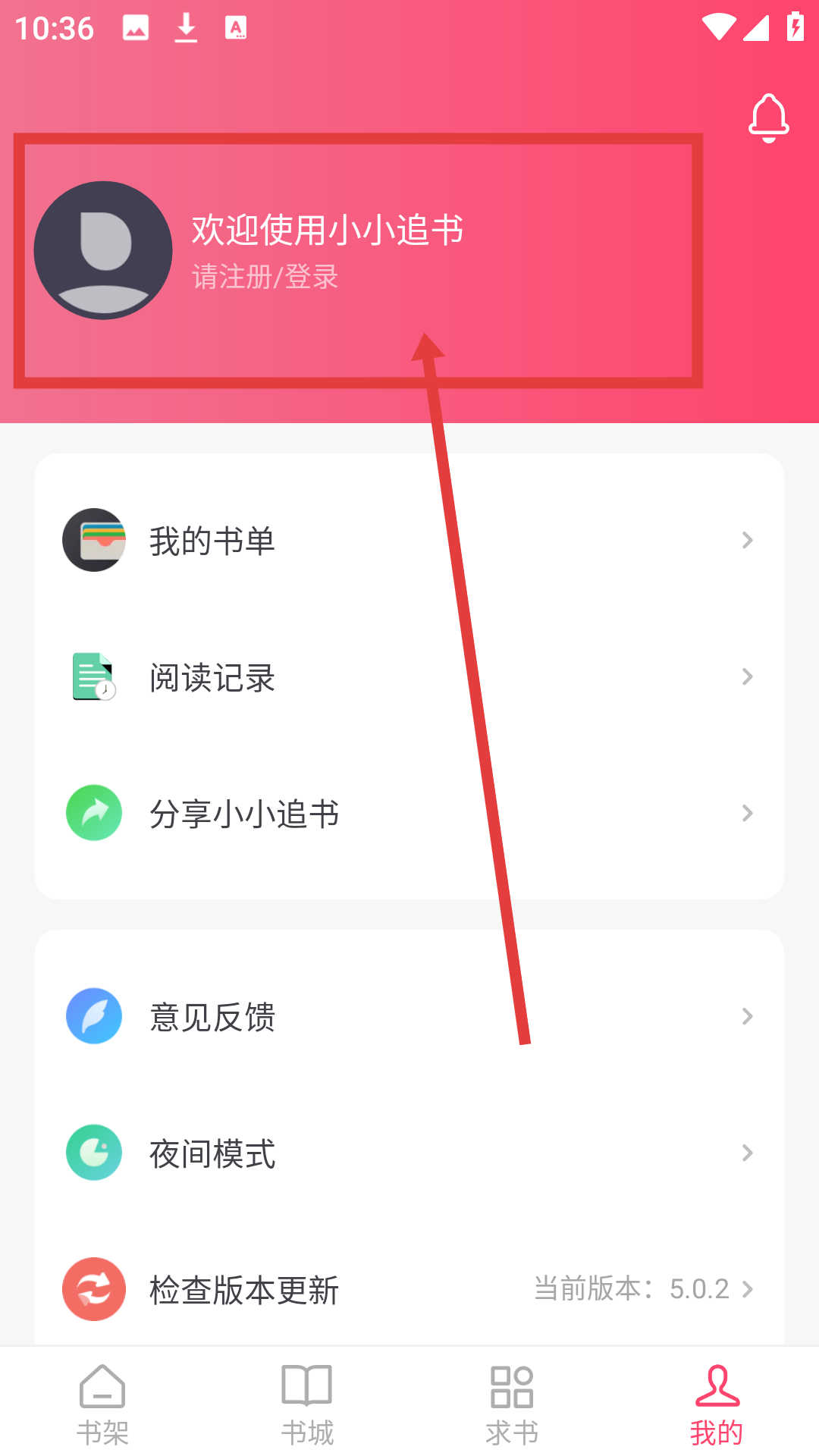Screen dimensions: 819x1456
Task: Open 夜间模式 night mode setting
Action: coord(409,1153)
